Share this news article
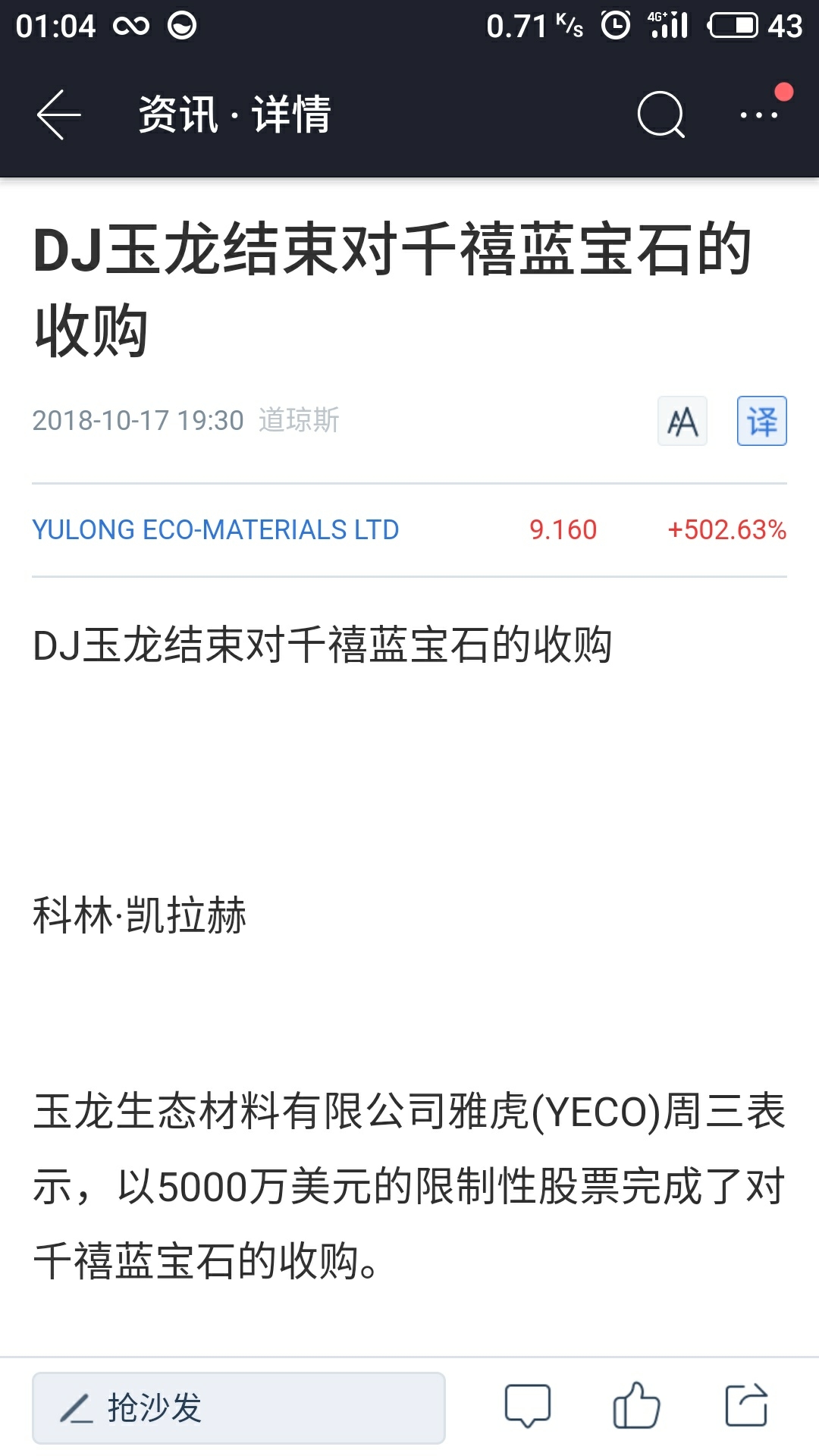The width and height of the screenshot is (819, 1456). [x=747, y=1405]
